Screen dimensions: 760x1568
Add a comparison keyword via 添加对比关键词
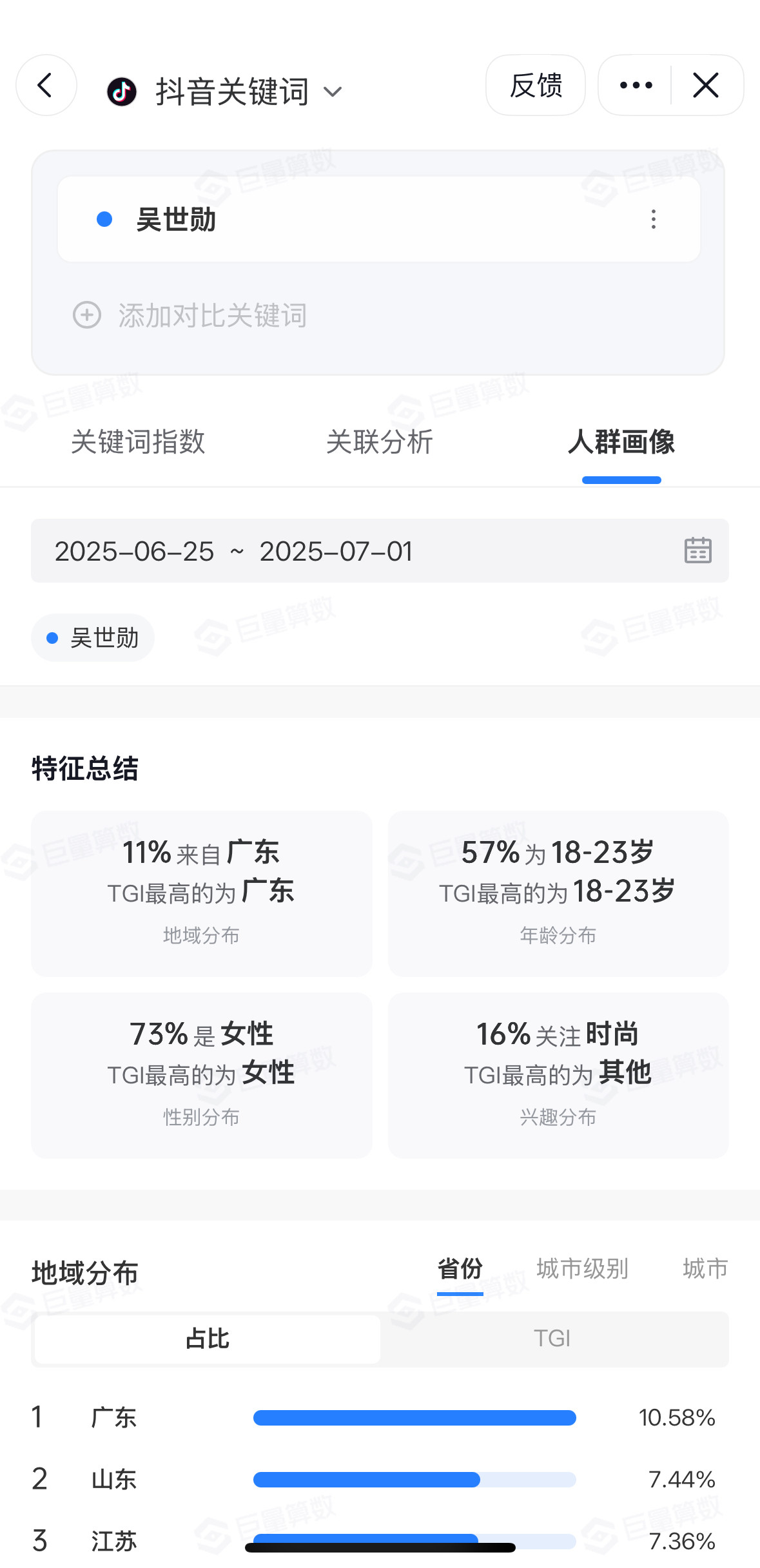[x=190, y=315]
